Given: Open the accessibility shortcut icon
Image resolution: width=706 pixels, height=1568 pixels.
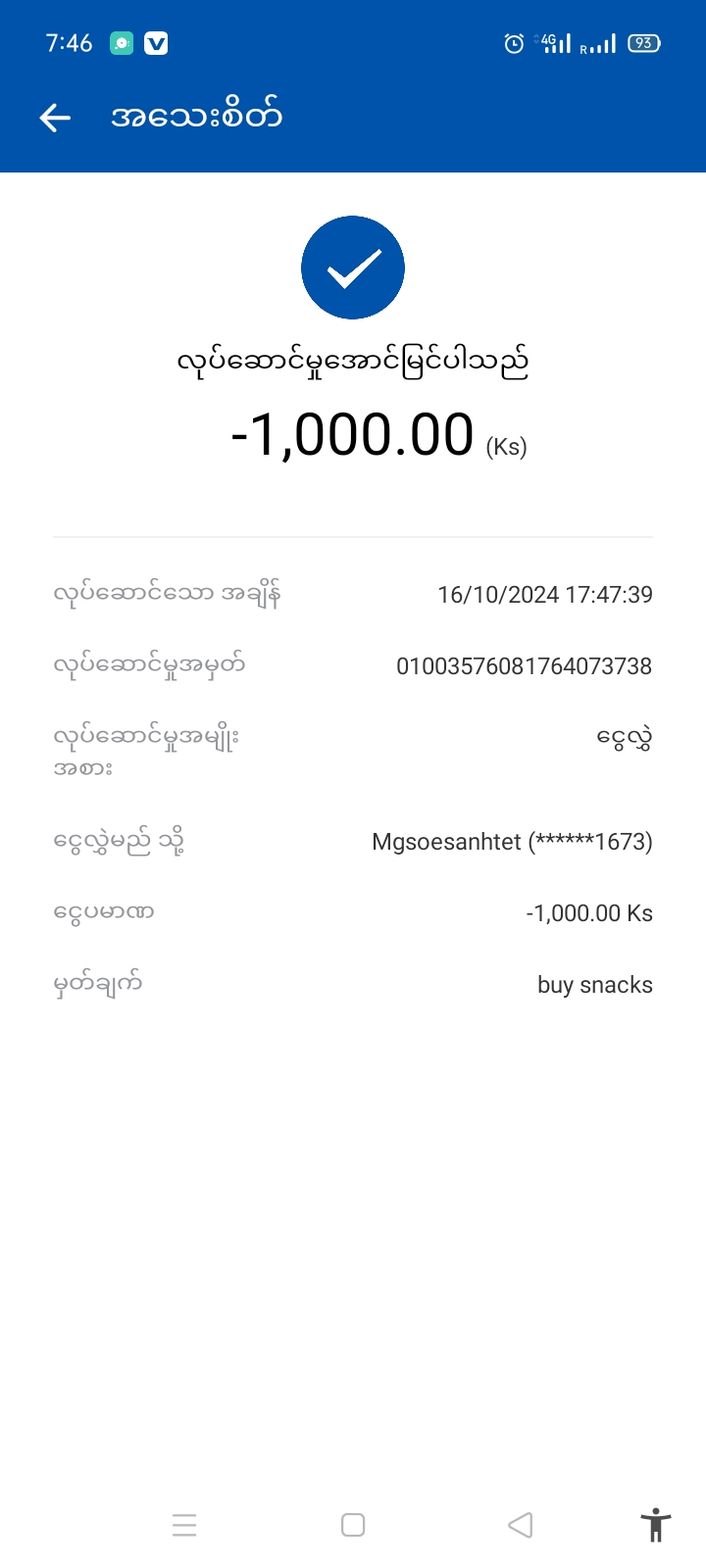Looking at the screenshot, I should [655, 1525].
